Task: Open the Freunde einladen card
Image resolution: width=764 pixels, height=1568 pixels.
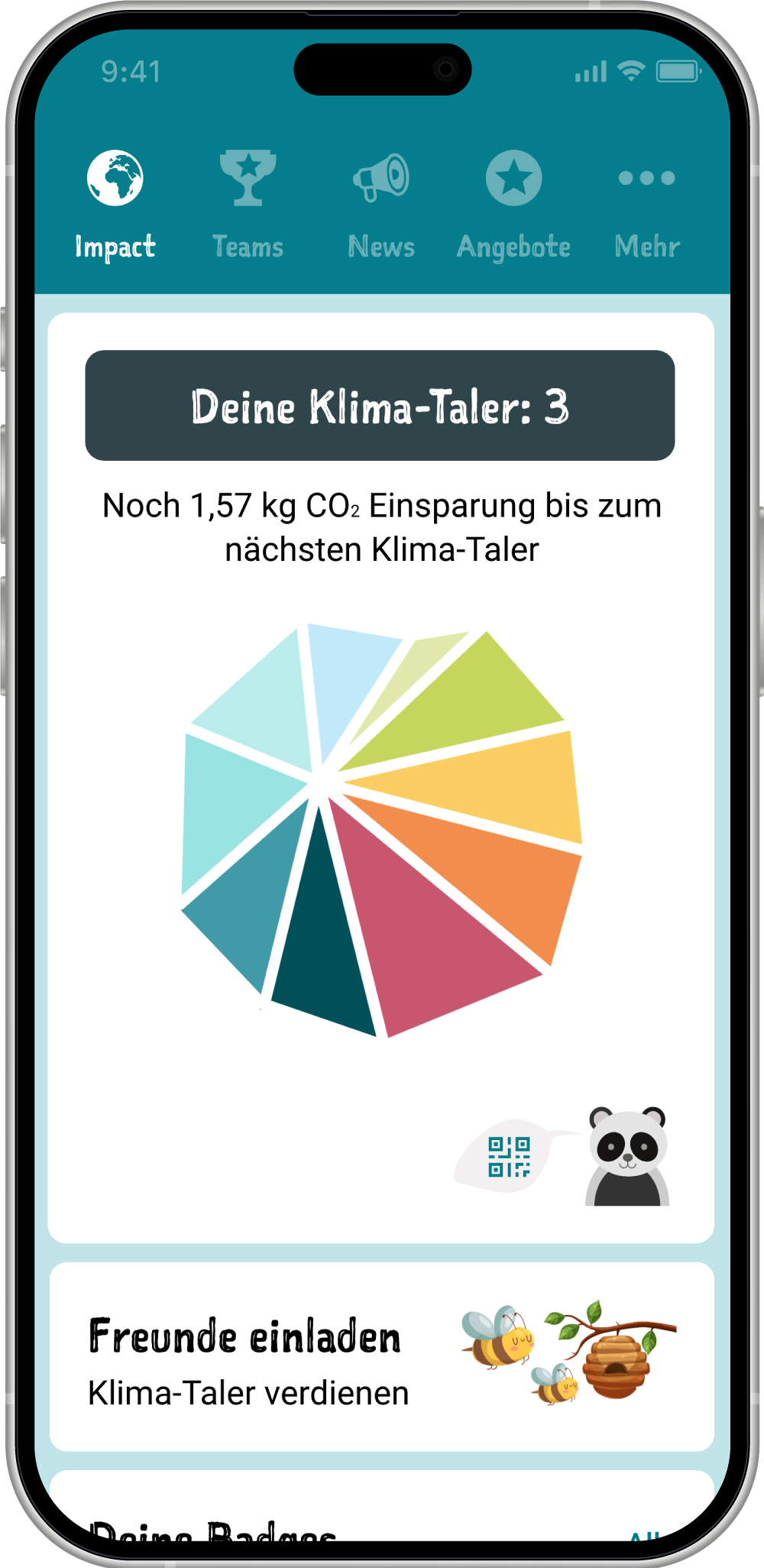Action: coord(381,1357)
